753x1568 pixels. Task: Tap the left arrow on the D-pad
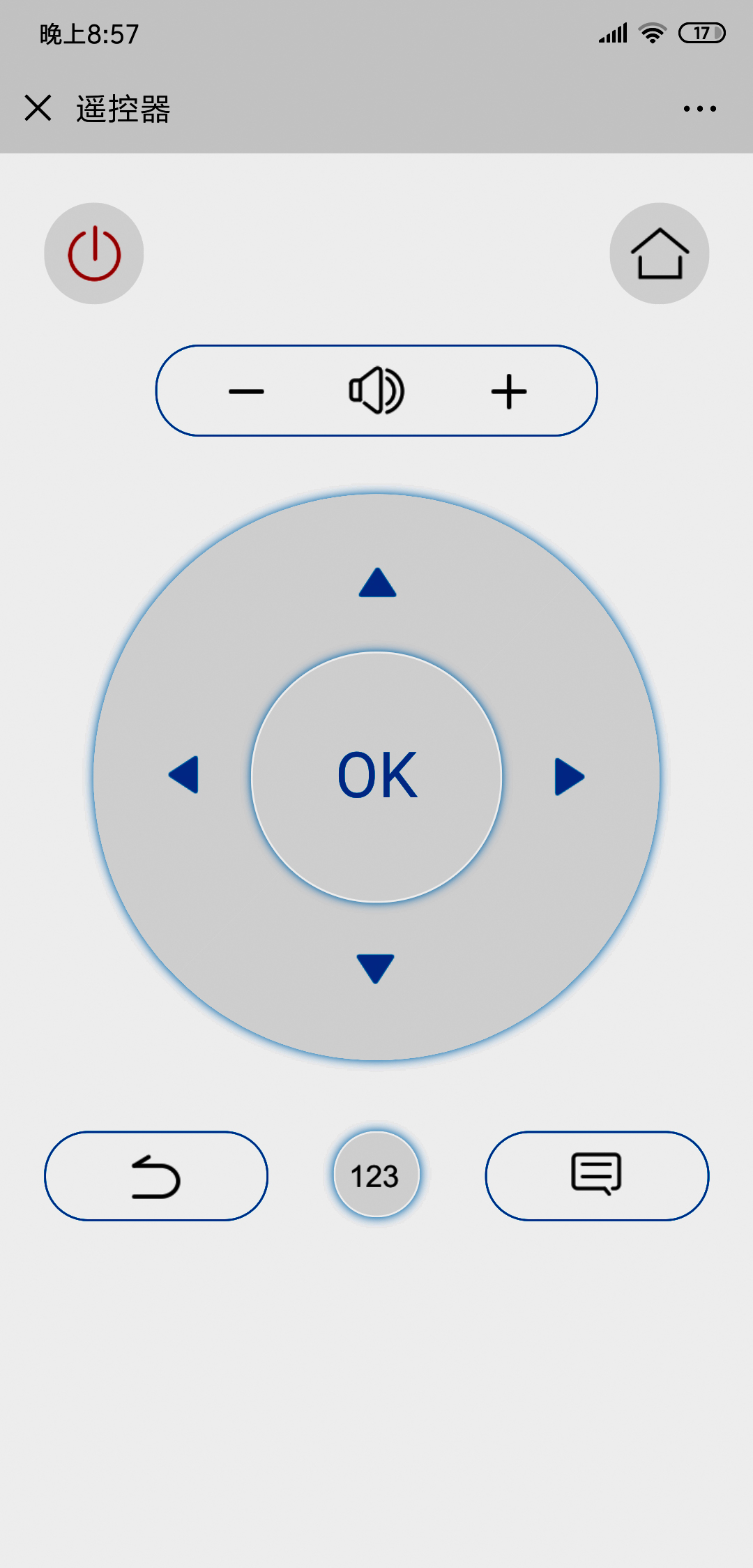point(185,775)
